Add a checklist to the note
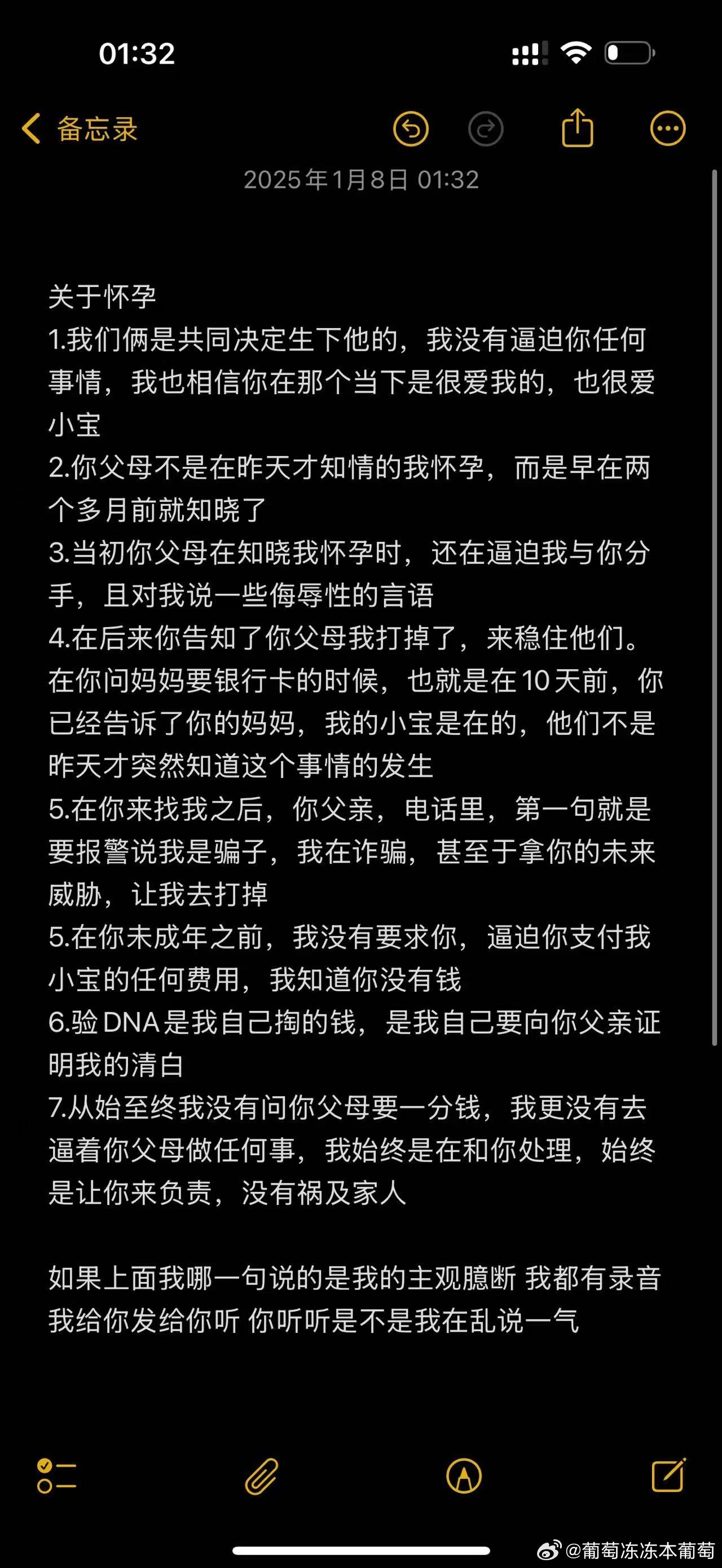722x1568 pixels. (x=56, y=1476)
